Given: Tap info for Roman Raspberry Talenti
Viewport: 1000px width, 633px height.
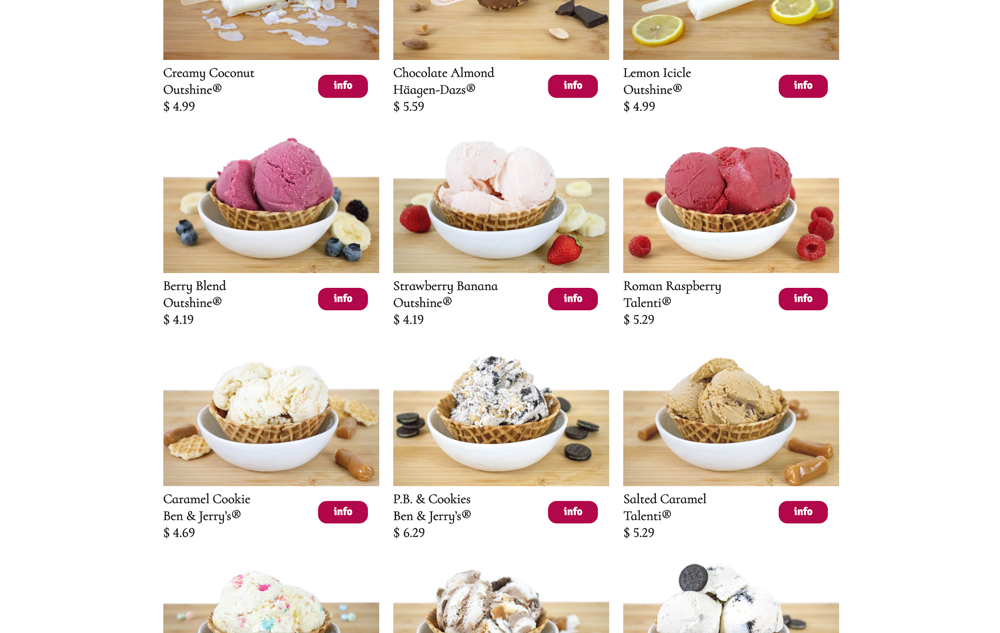Looking at the screenshot, I should pos(802,299).
